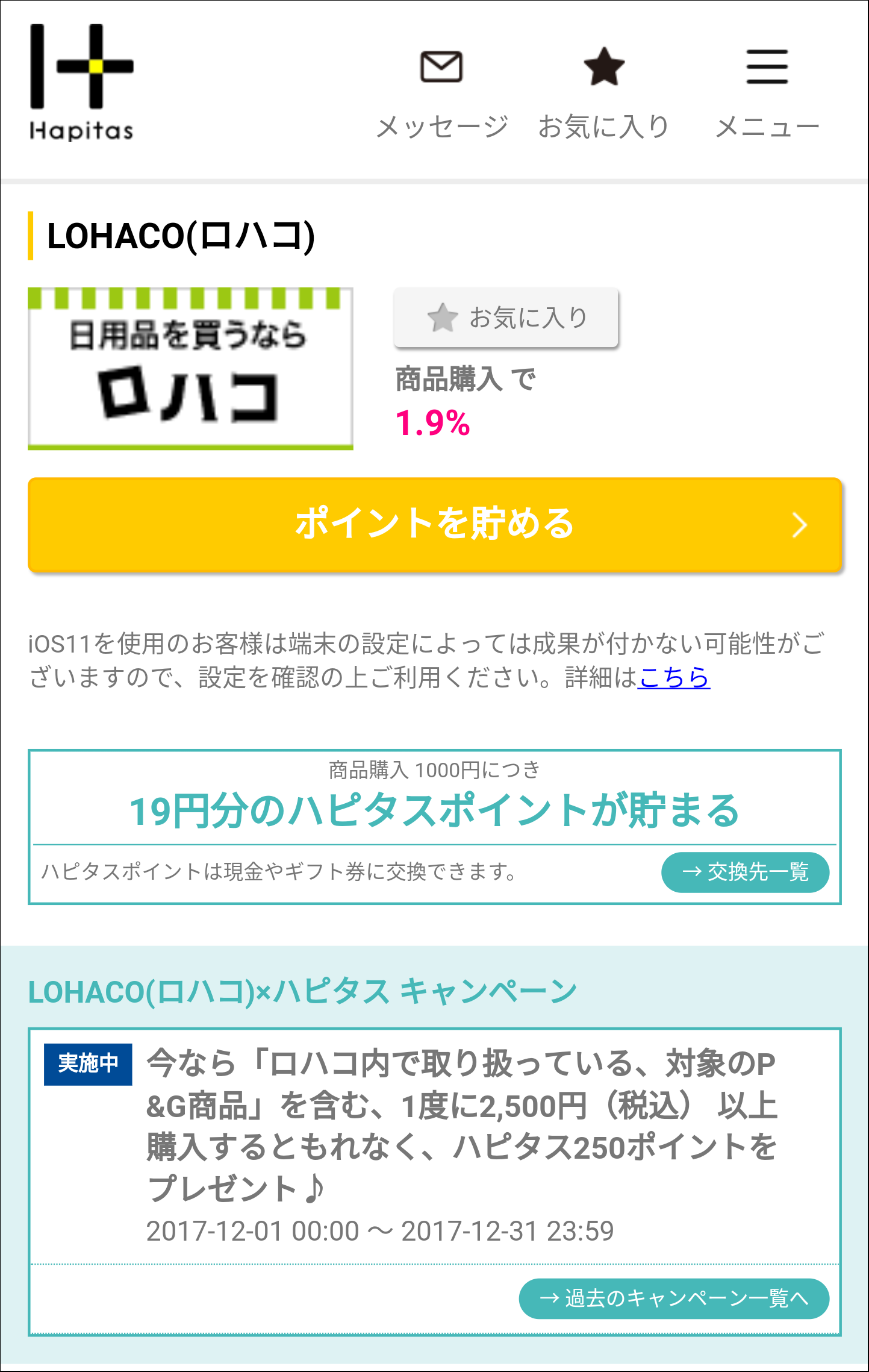The width and height of the screenshot is (869, 1372).
Task: Click the chevron arrow on ポイントを貯める button
Action: (x=799, y=525)
